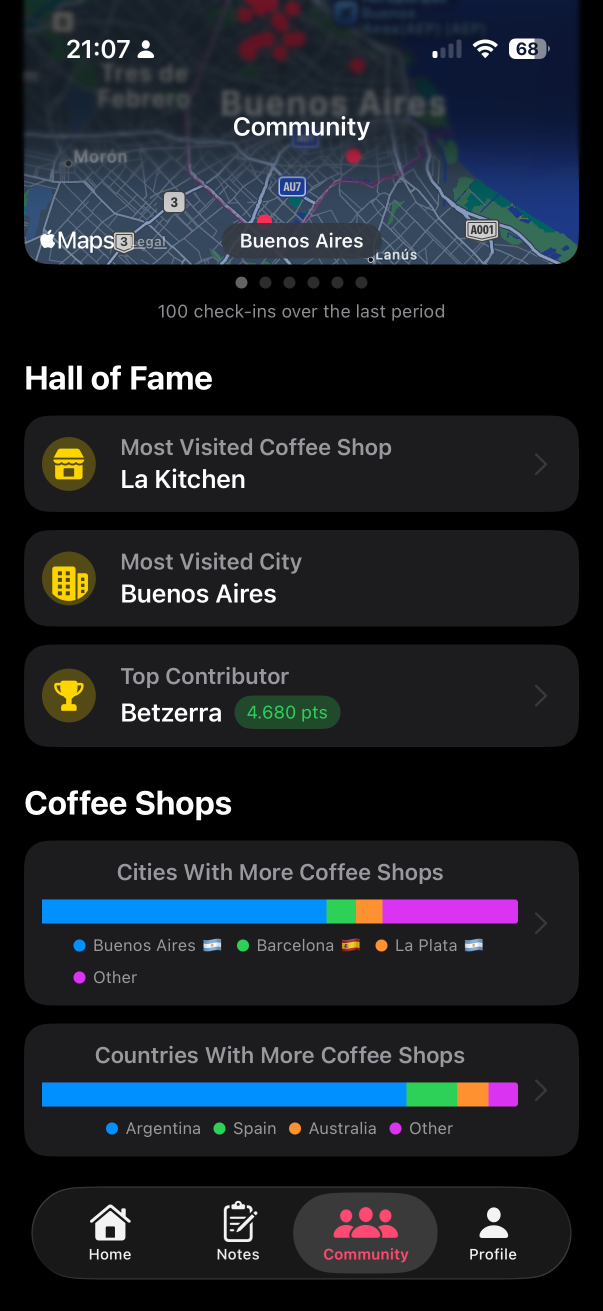Open the Most Visited Coffee Shop row
Image resolution: width=603 pixels, height=1311 pixels.
[x=301, y=464]
